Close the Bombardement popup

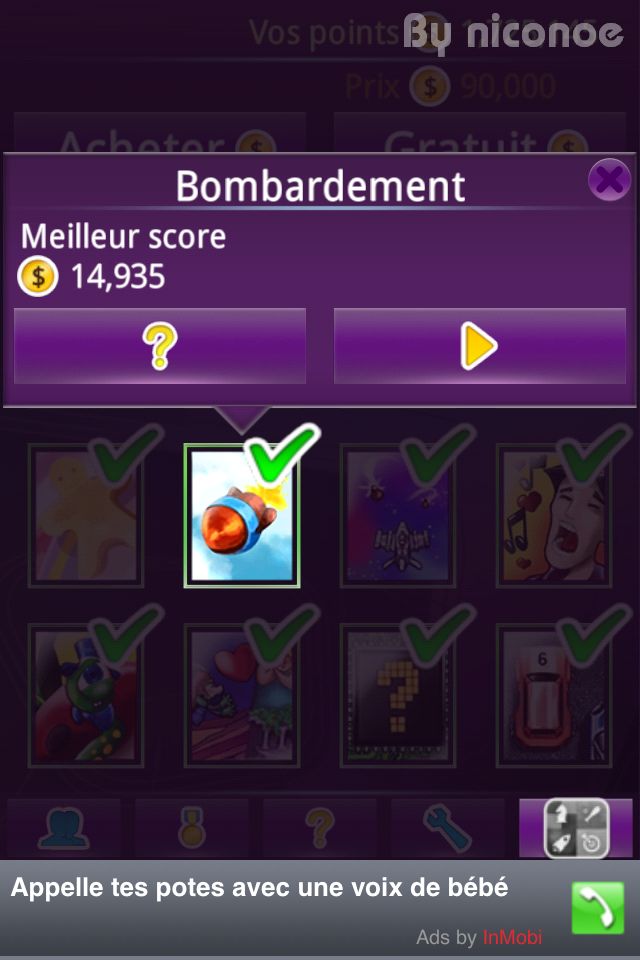tap(608, 181)
